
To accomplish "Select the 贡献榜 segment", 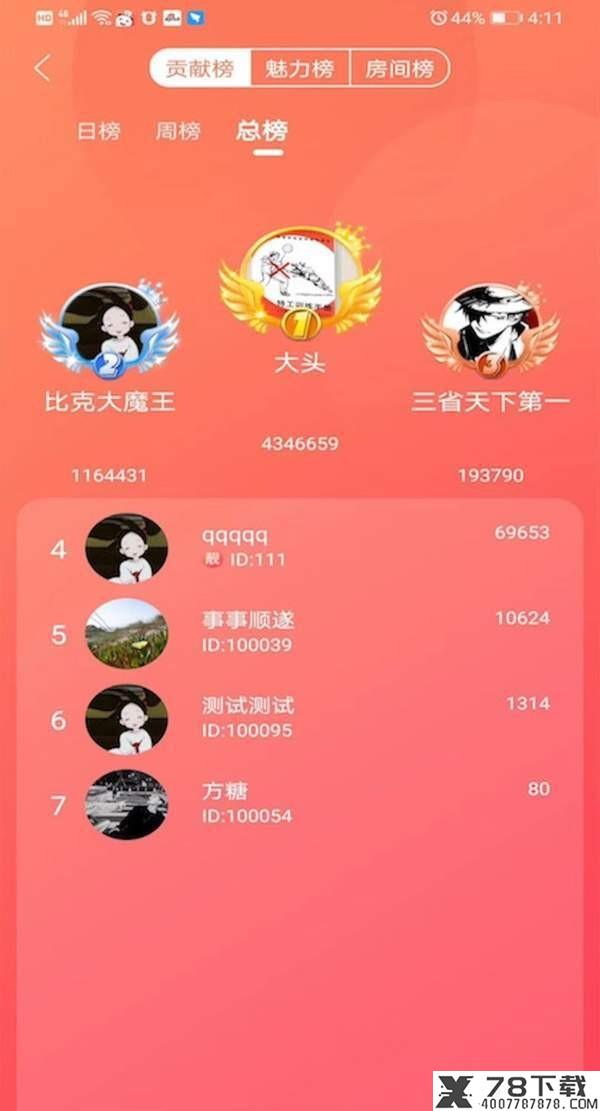I will pos(200,69).
